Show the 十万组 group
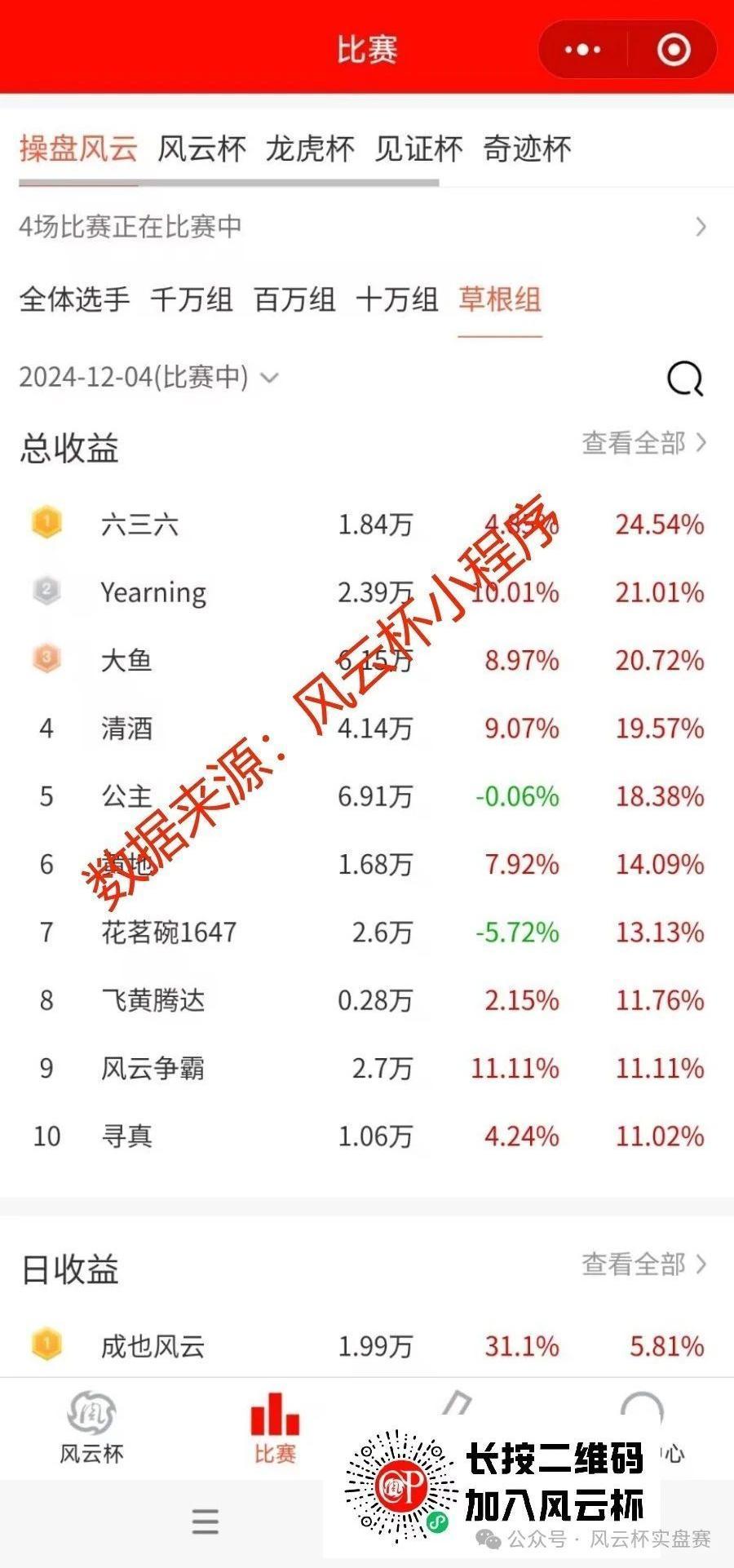The image size is (734, 1568). (x=397, y=299)
